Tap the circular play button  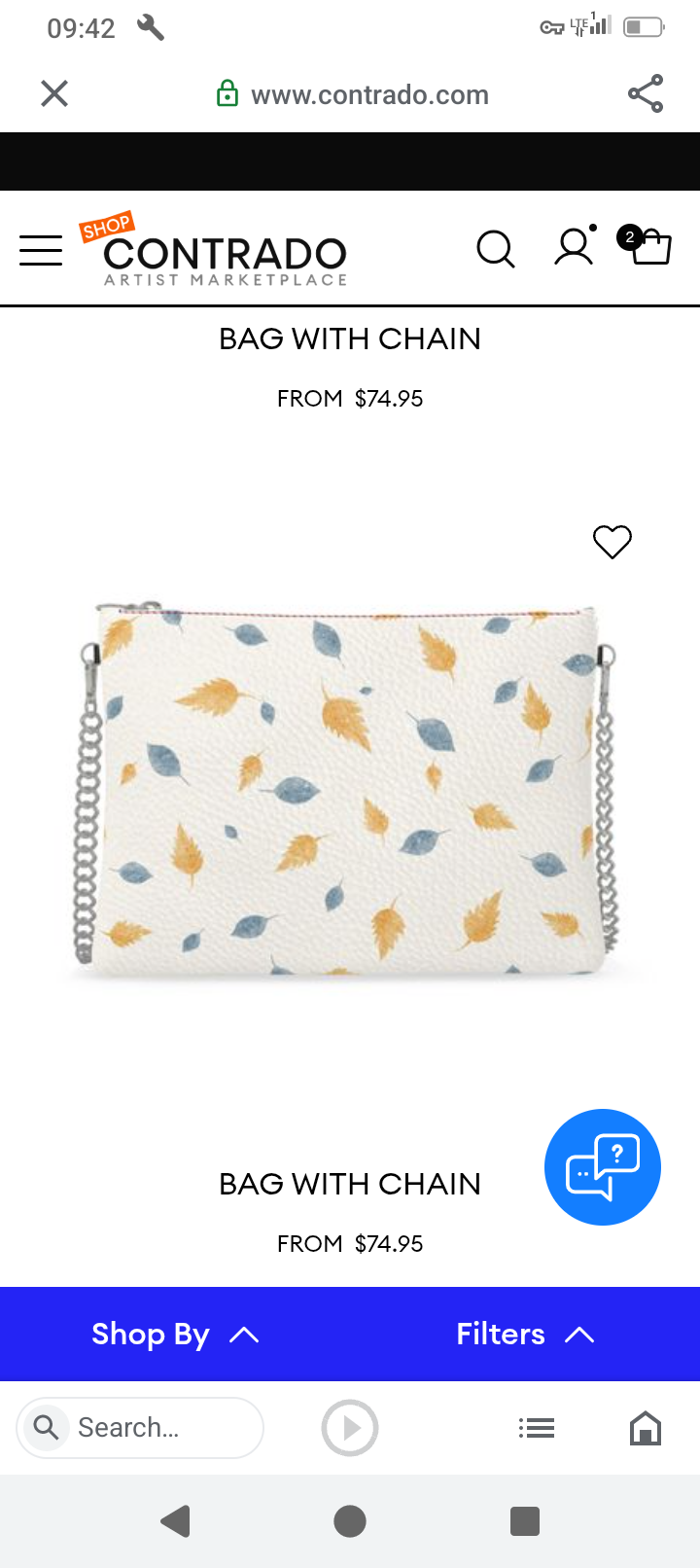(x=350, y=1428)
